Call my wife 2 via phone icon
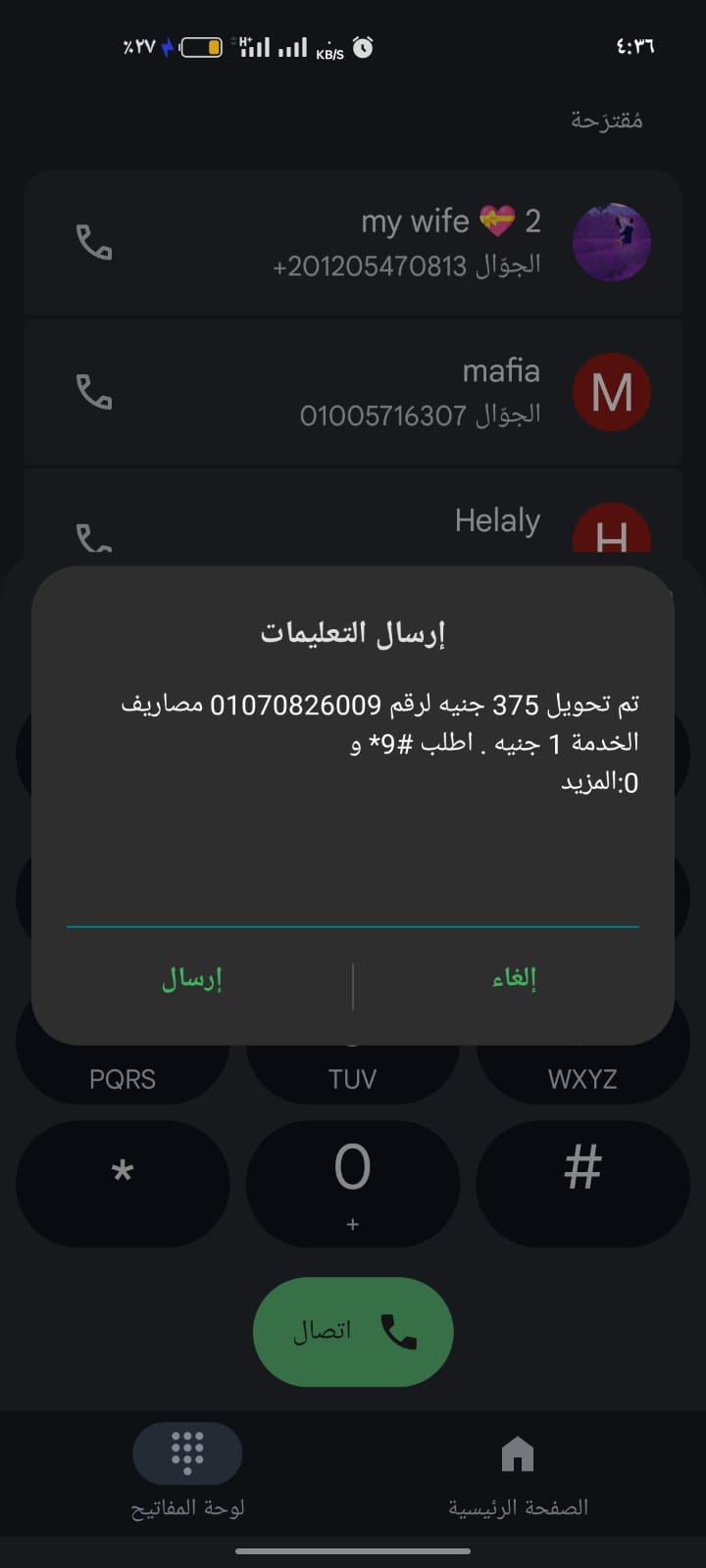 [x=94, y=242]
